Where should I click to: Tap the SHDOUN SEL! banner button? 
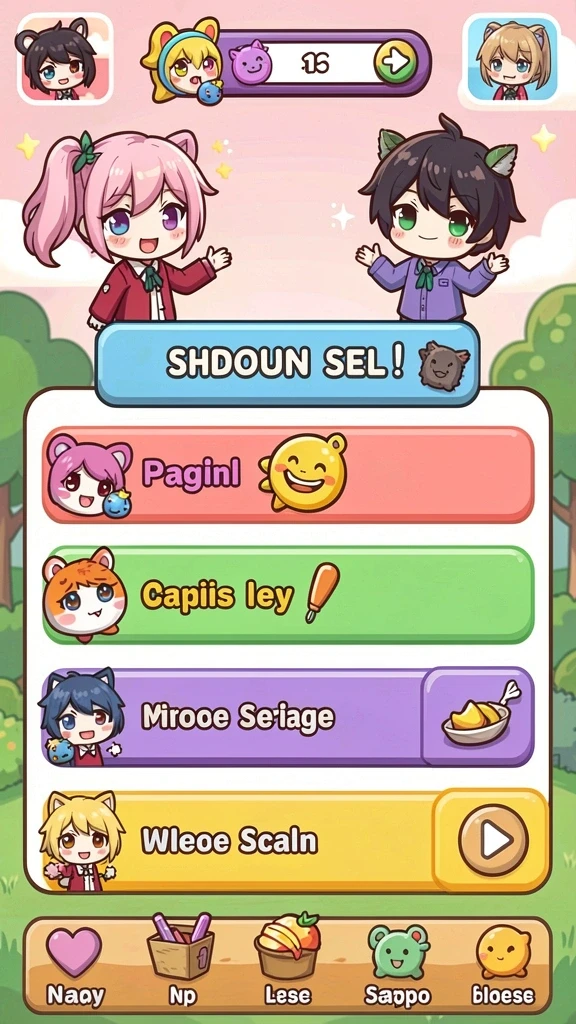coord(287,363)
